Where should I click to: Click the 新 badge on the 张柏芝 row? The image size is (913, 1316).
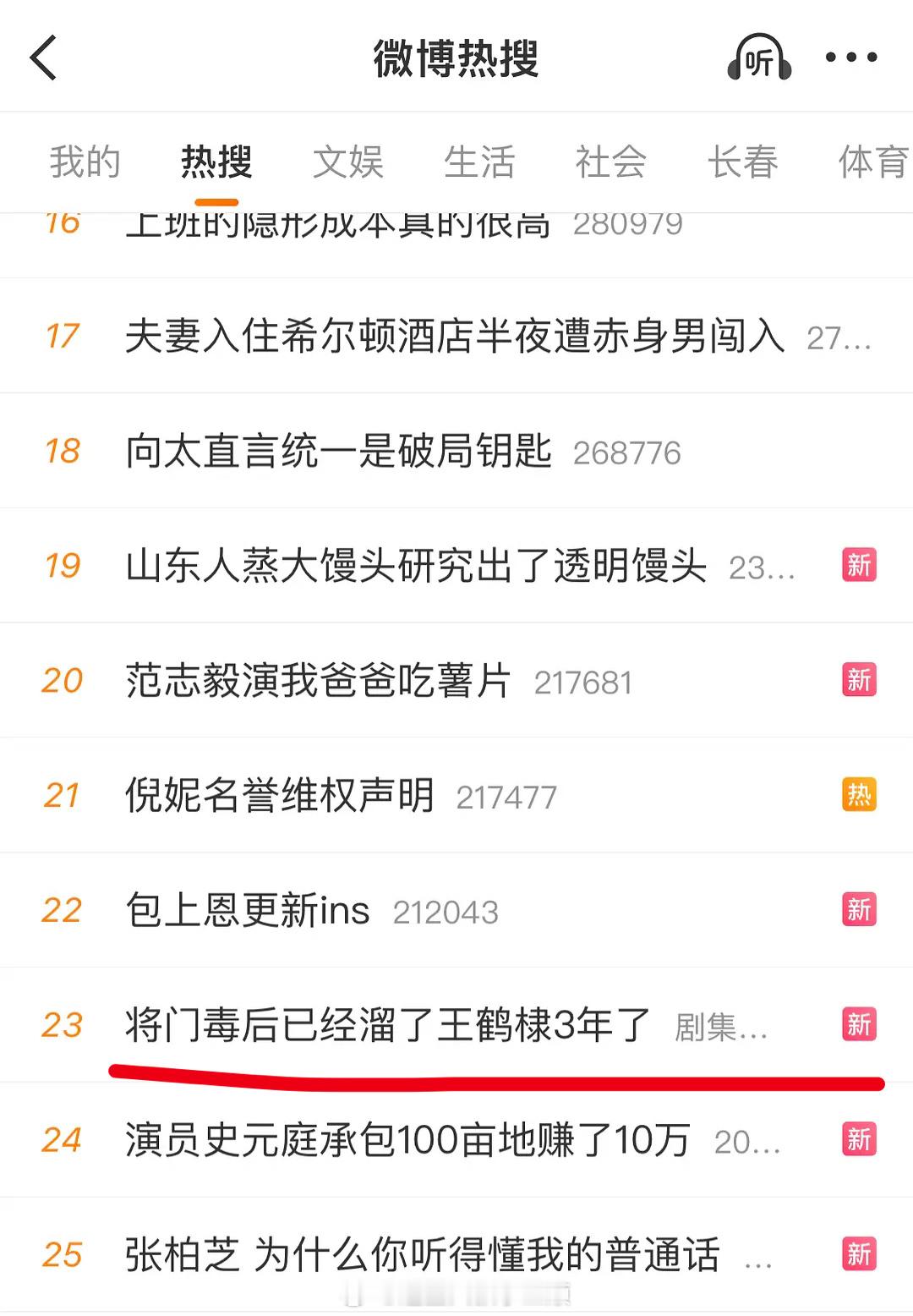coord(859,1254)
